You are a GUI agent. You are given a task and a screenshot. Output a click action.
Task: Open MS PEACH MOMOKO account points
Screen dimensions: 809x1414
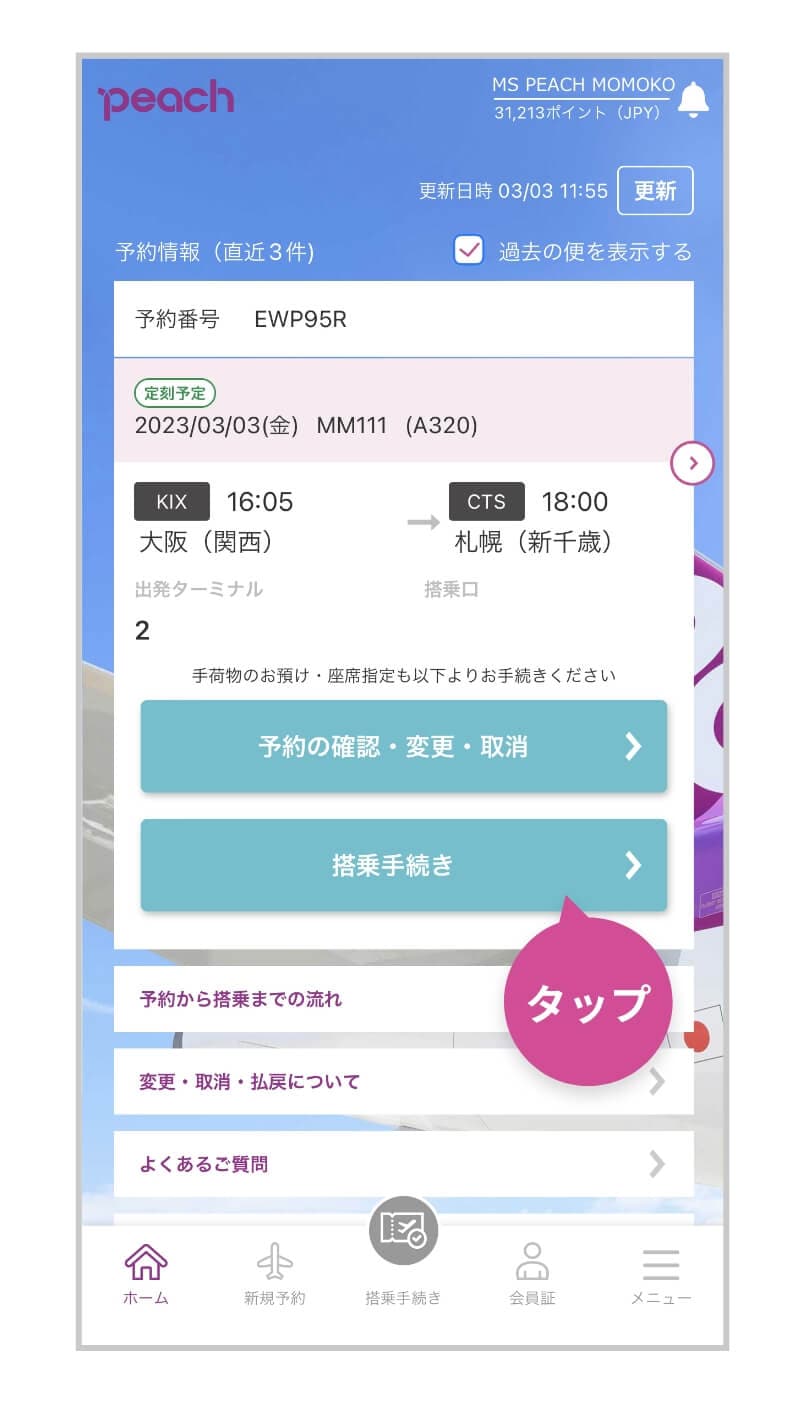pos(583,98)
